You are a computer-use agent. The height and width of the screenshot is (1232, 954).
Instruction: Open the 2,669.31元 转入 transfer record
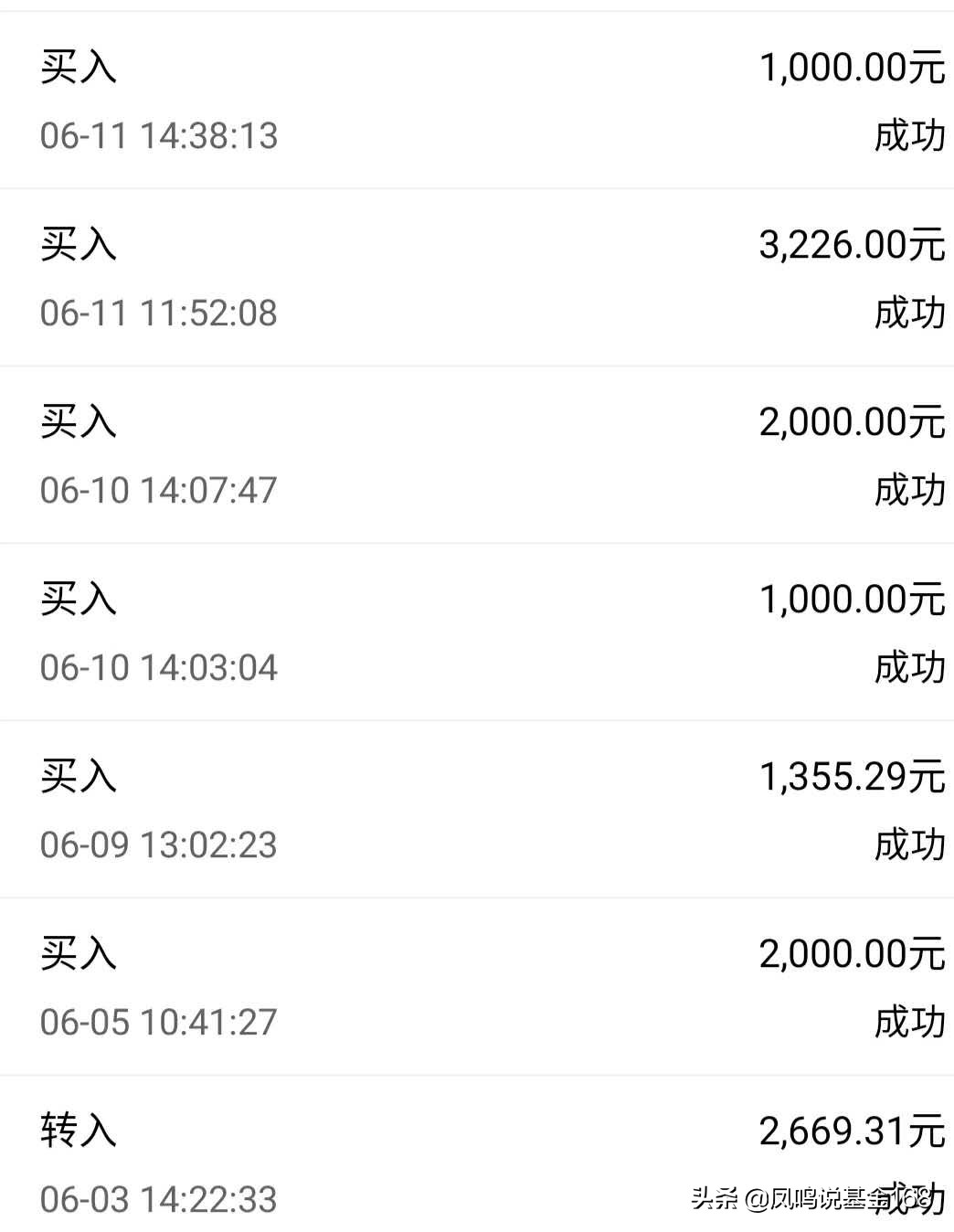pyautogui.click(x=475, y=1163)
